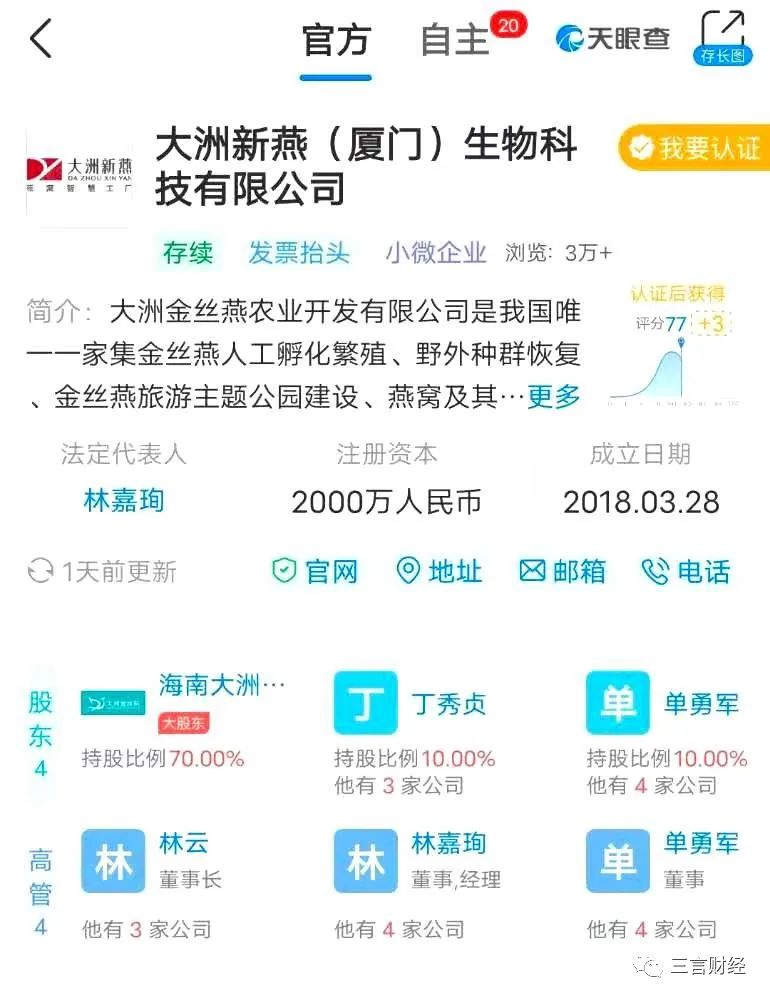Save a long screenshot with 存长图

722,38
